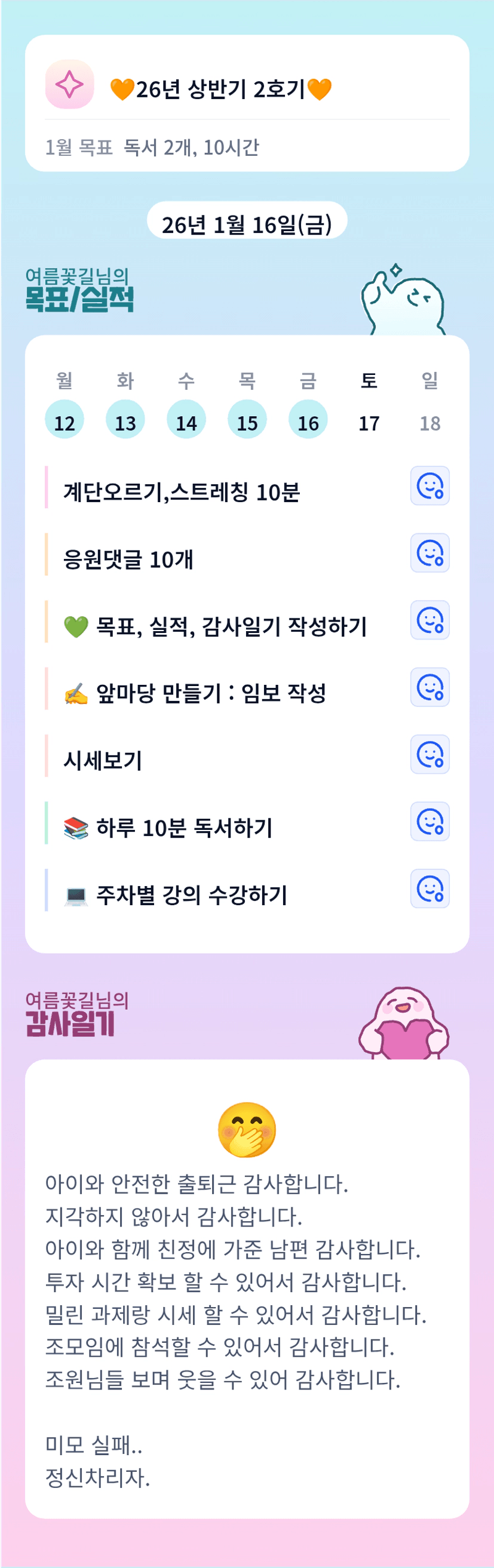React to 하루 10분 독서하기 goal
Viewport: 494px width, 1568px height.
(430, 821)
